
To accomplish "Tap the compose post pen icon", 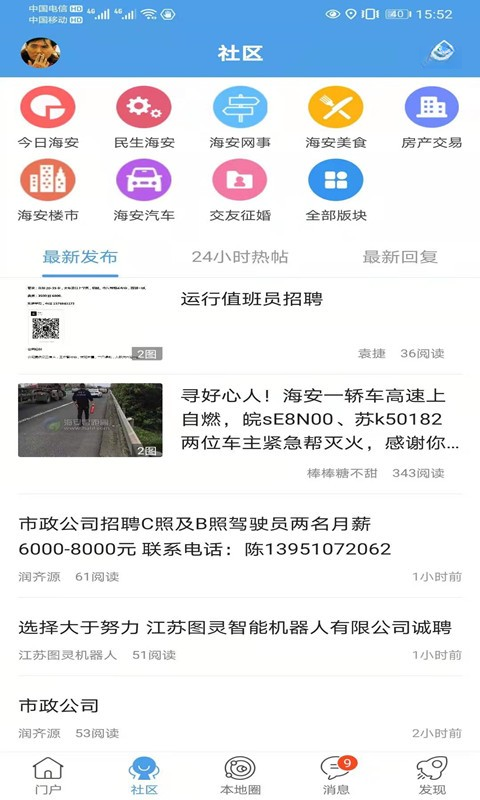I will [x=442, y=52].
